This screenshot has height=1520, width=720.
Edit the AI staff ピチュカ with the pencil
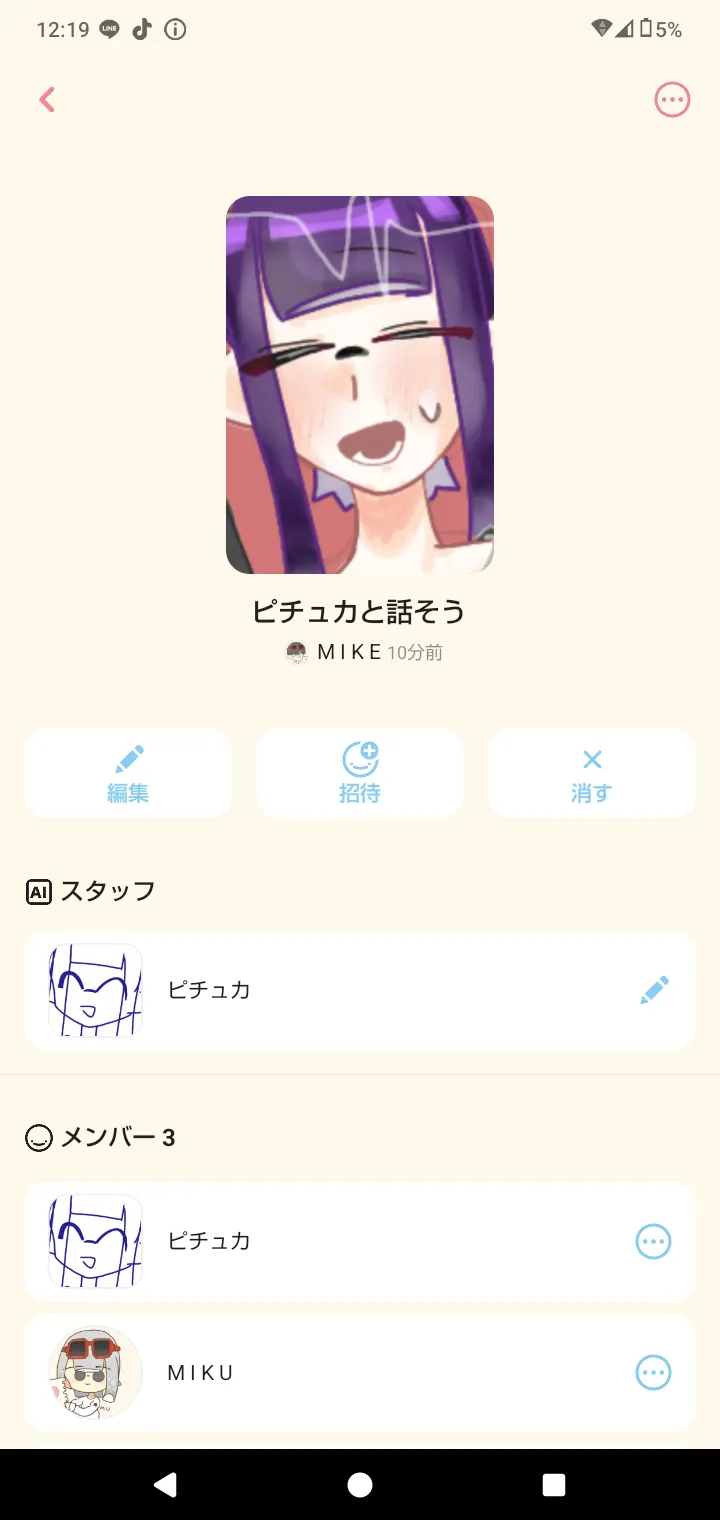click(x=654, y=990)
